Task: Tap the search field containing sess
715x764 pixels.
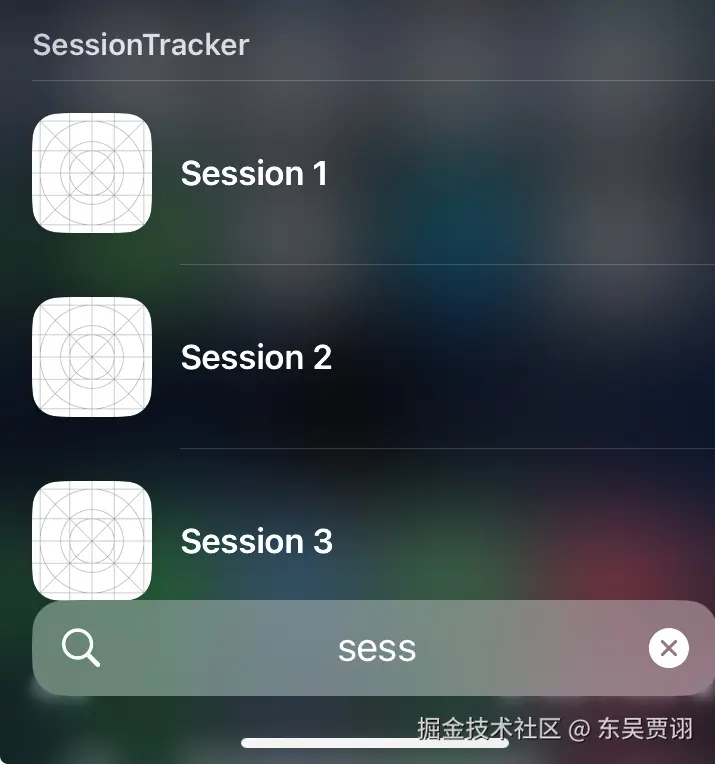Action: [376, 648]
